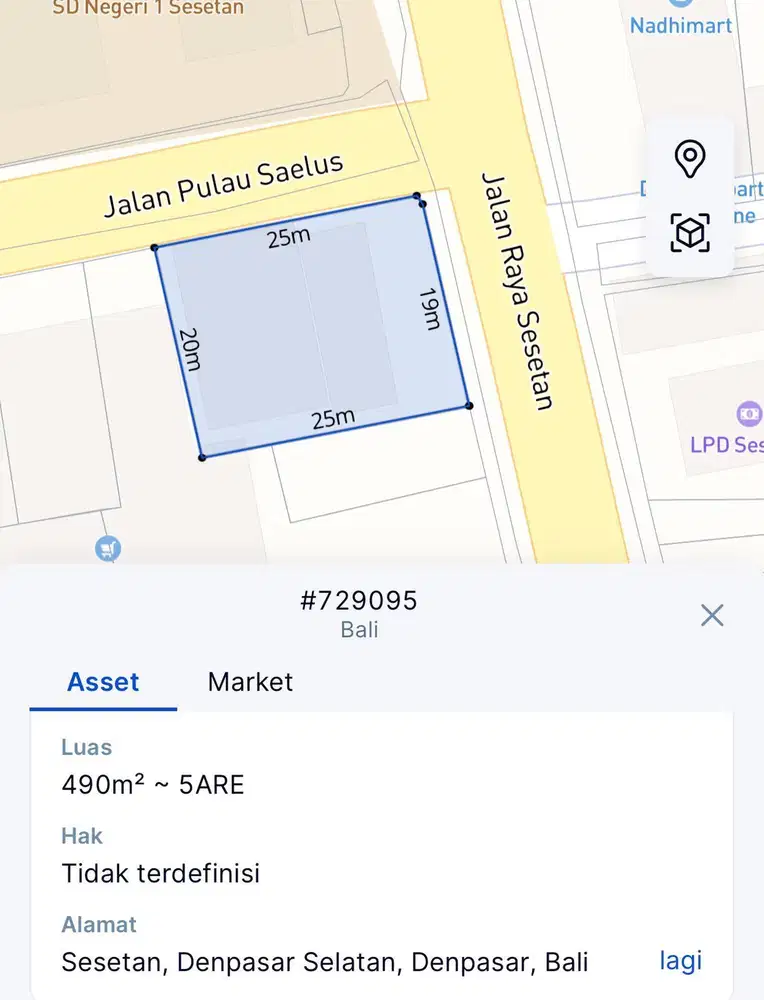This screenshot has height=1000, width=764.
Task: Switch to the Market tab
Action: (x=249, y=682)
